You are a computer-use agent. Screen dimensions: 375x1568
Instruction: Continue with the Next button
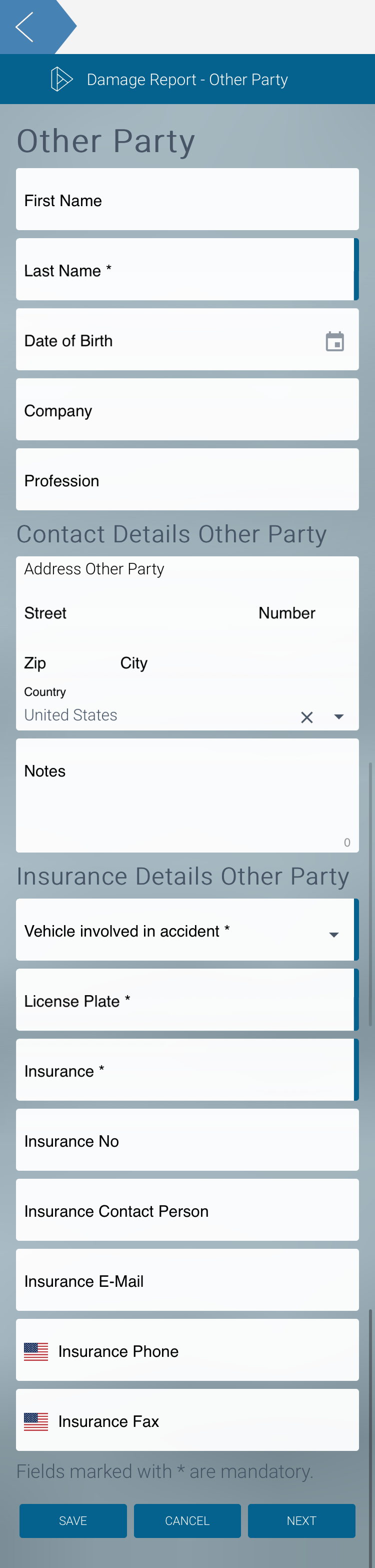301,1520
